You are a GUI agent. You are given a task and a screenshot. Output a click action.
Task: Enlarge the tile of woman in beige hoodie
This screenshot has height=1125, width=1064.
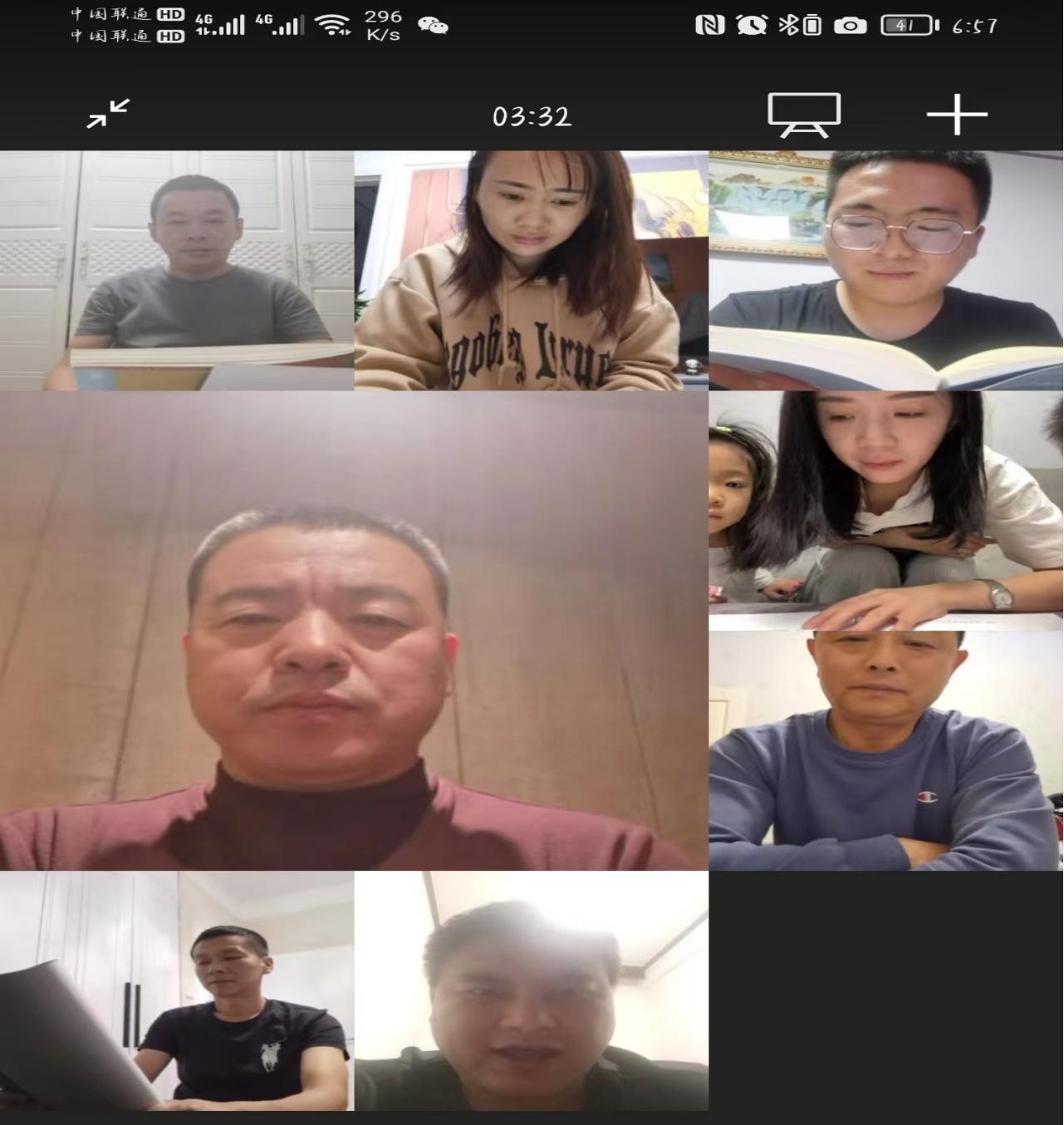pyautogui.click(x=531, y=270)
